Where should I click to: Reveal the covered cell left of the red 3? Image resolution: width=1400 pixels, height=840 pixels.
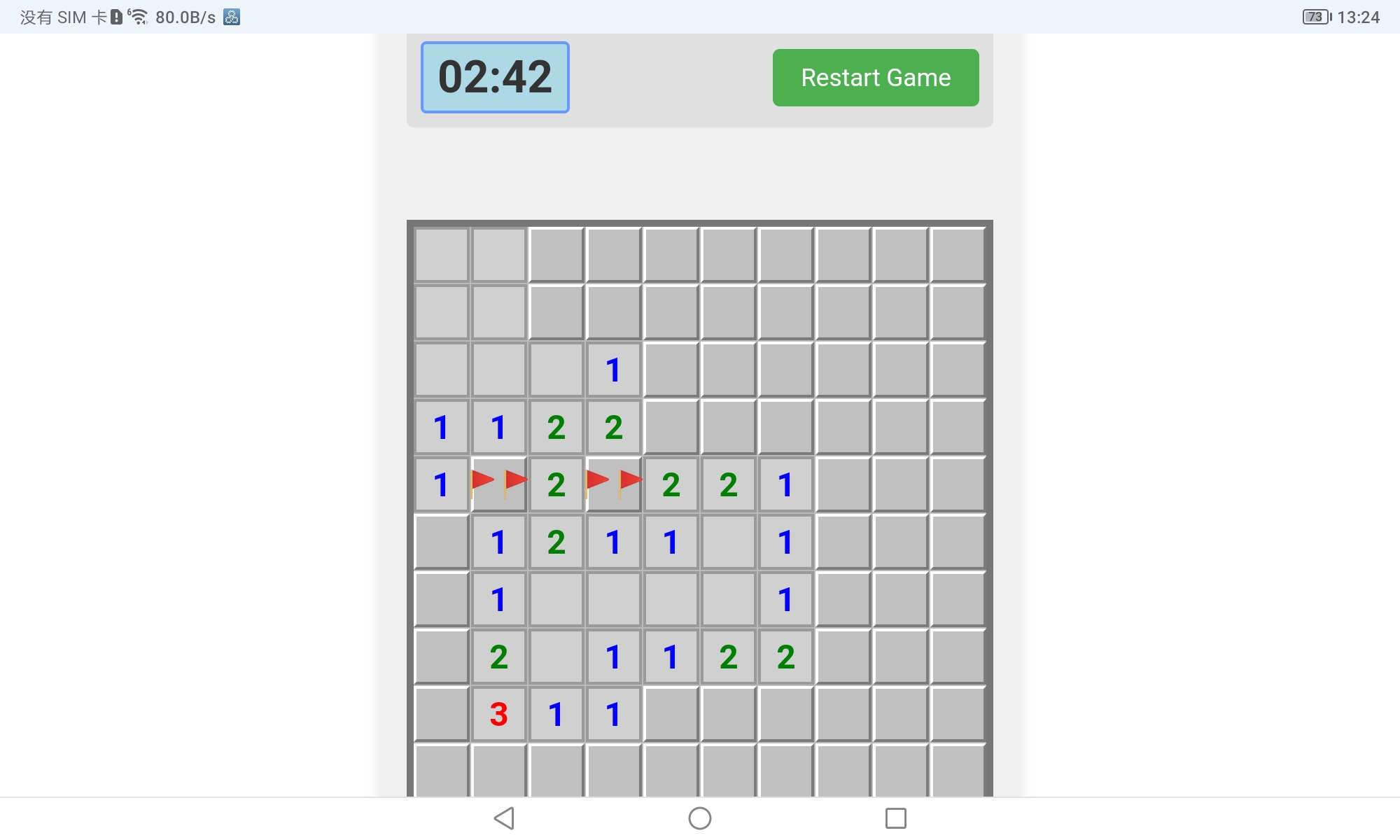(441, 714)
